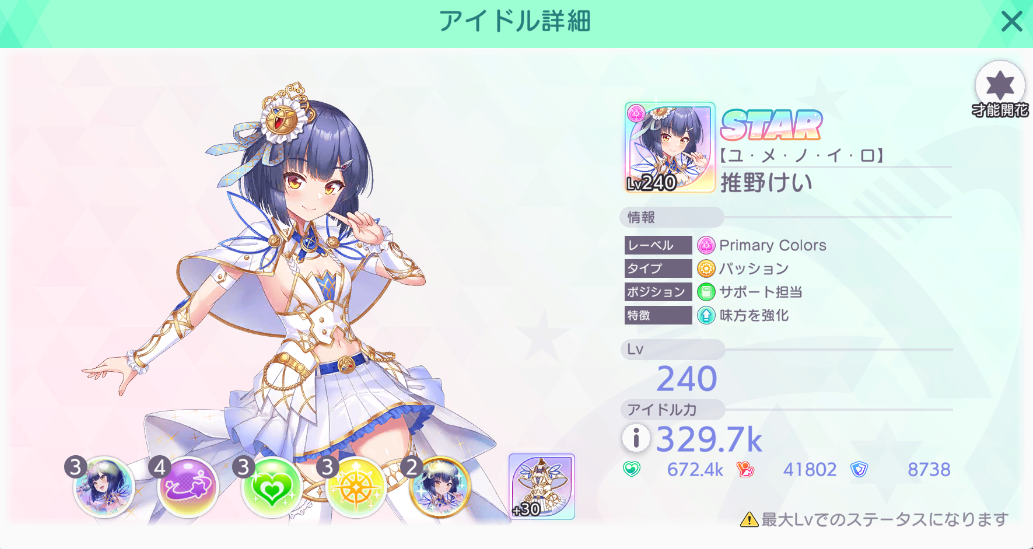Tap the yellow wheel skill orb
This screenshot has width=1033, height=549.
[356, 487]
